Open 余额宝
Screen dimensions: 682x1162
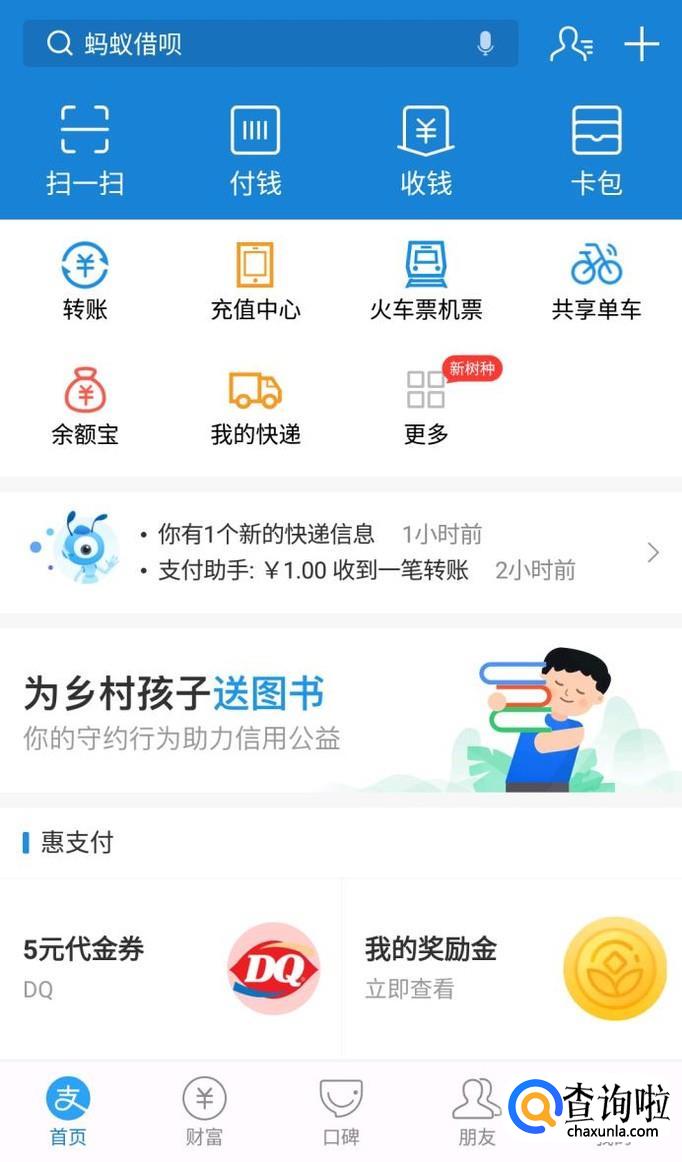tap(85, 406)
